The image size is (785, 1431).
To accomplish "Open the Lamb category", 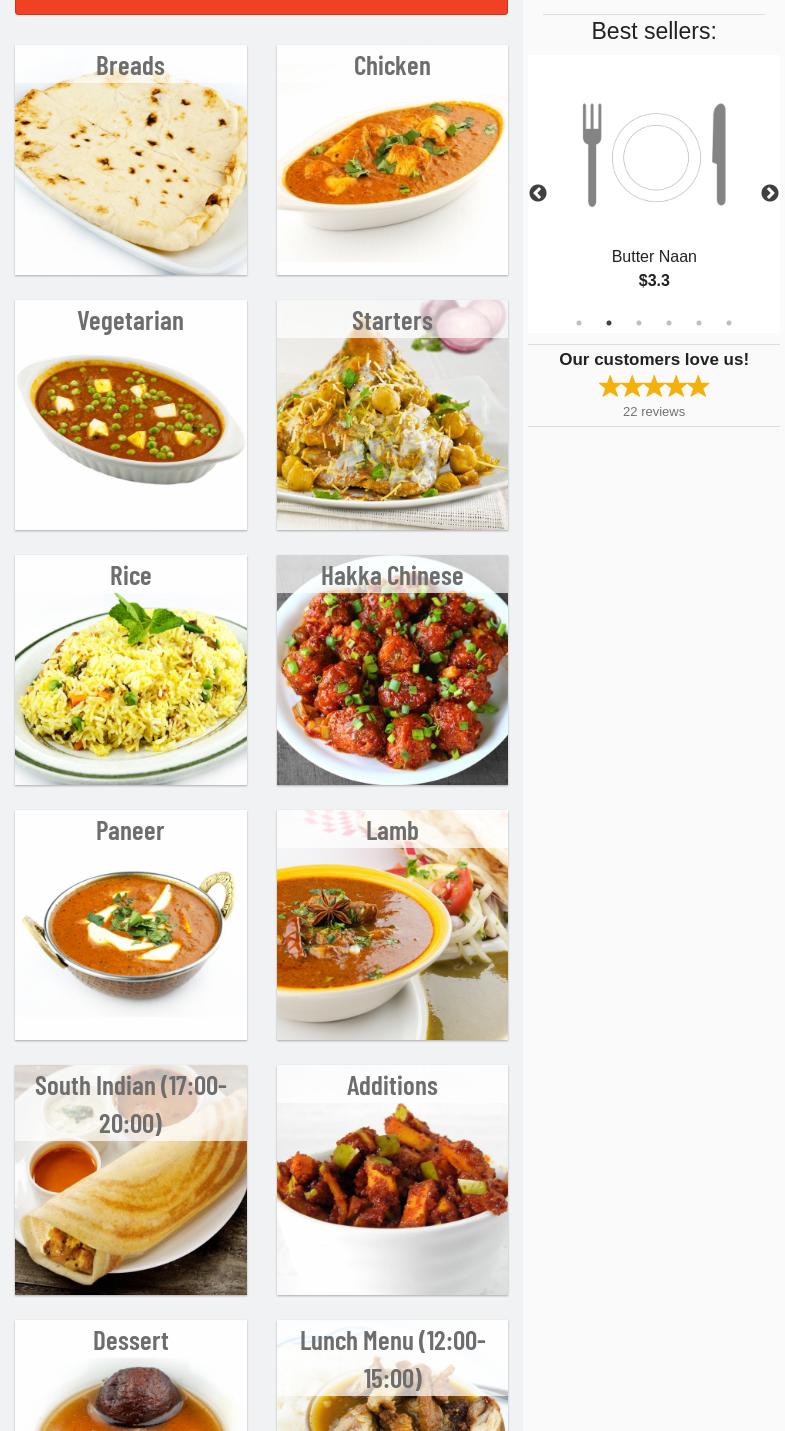I will [x=392, y=925].
